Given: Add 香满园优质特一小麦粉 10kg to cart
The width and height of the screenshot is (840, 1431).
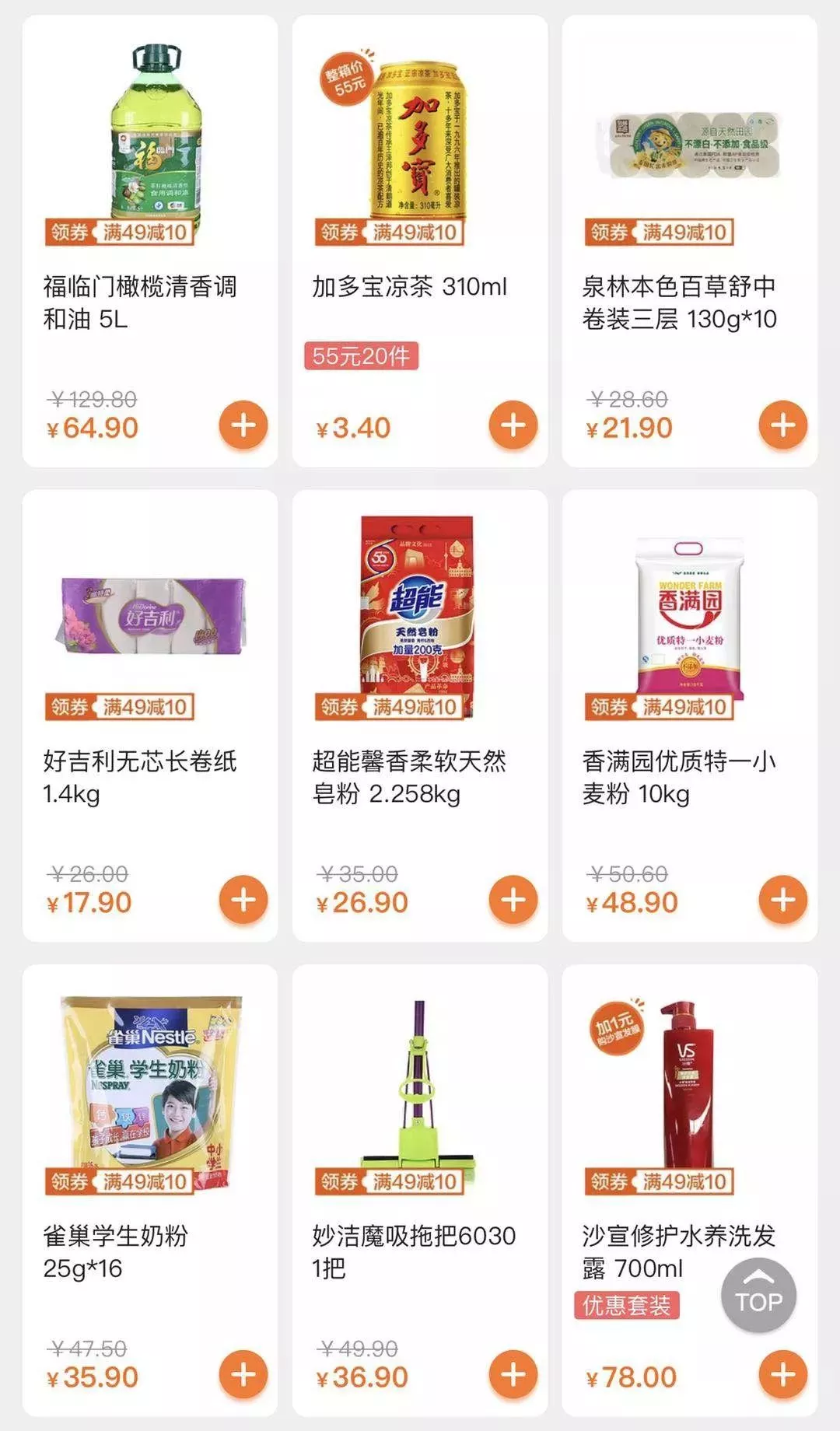Looking at the screenshot, I should pyautogui.click(x=782, y=900).
